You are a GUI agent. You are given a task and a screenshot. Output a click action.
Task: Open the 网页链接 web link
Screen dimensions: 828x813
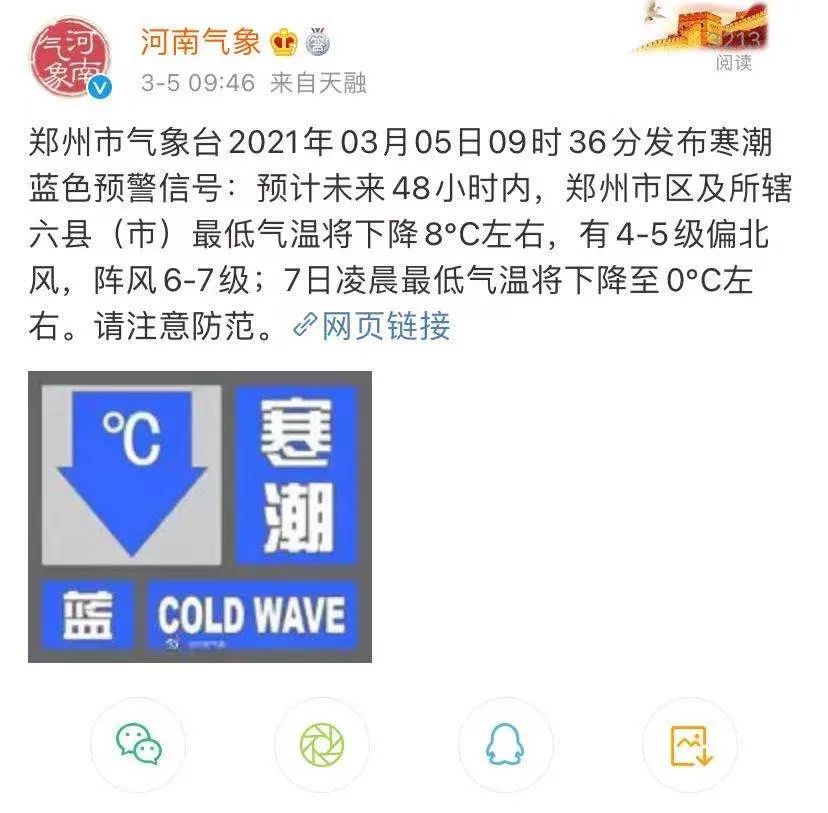(x=385, y=326)
